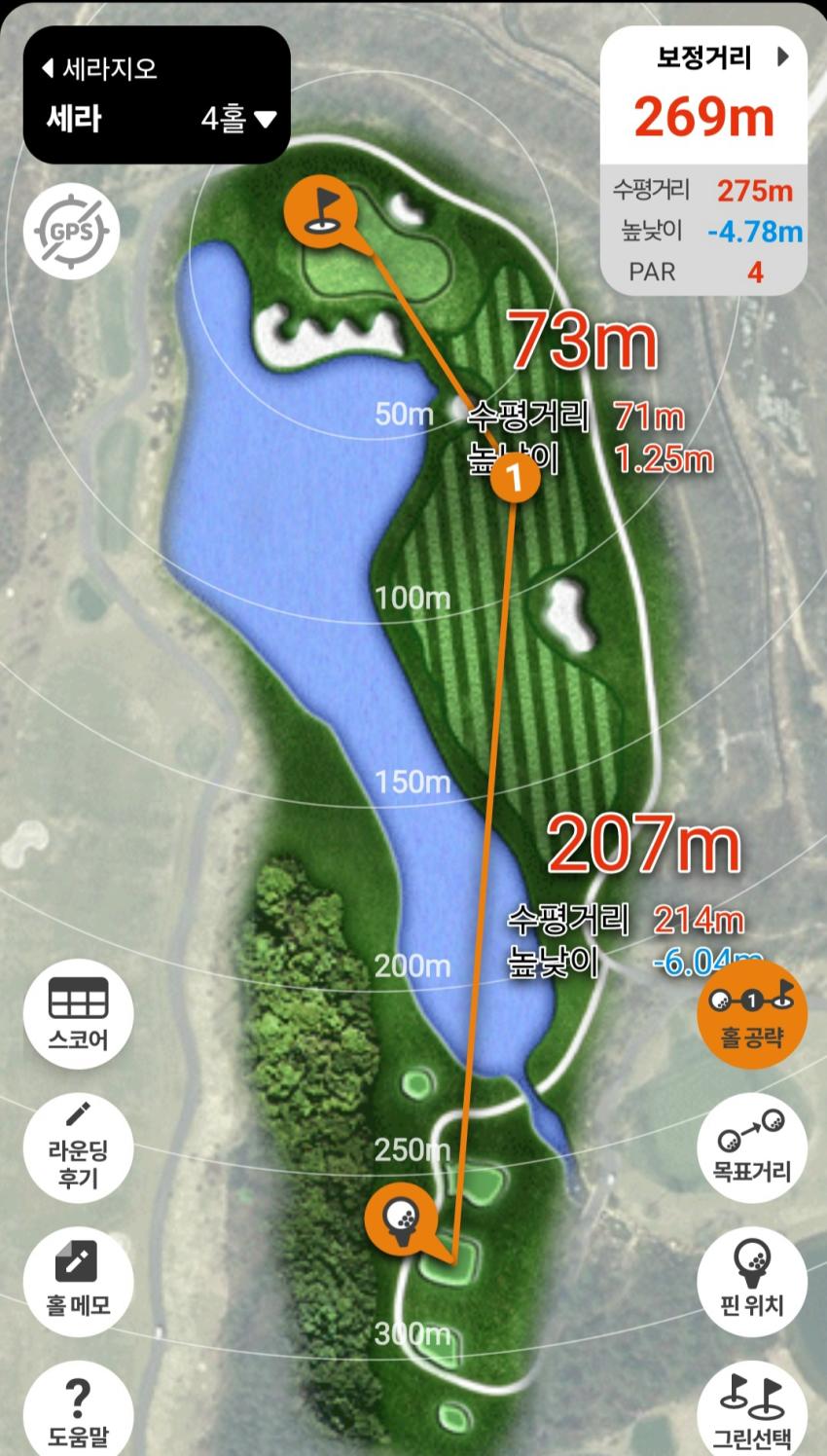
Task: Open the 4홀 hole selector dropdown
Action: coord(238,119)
